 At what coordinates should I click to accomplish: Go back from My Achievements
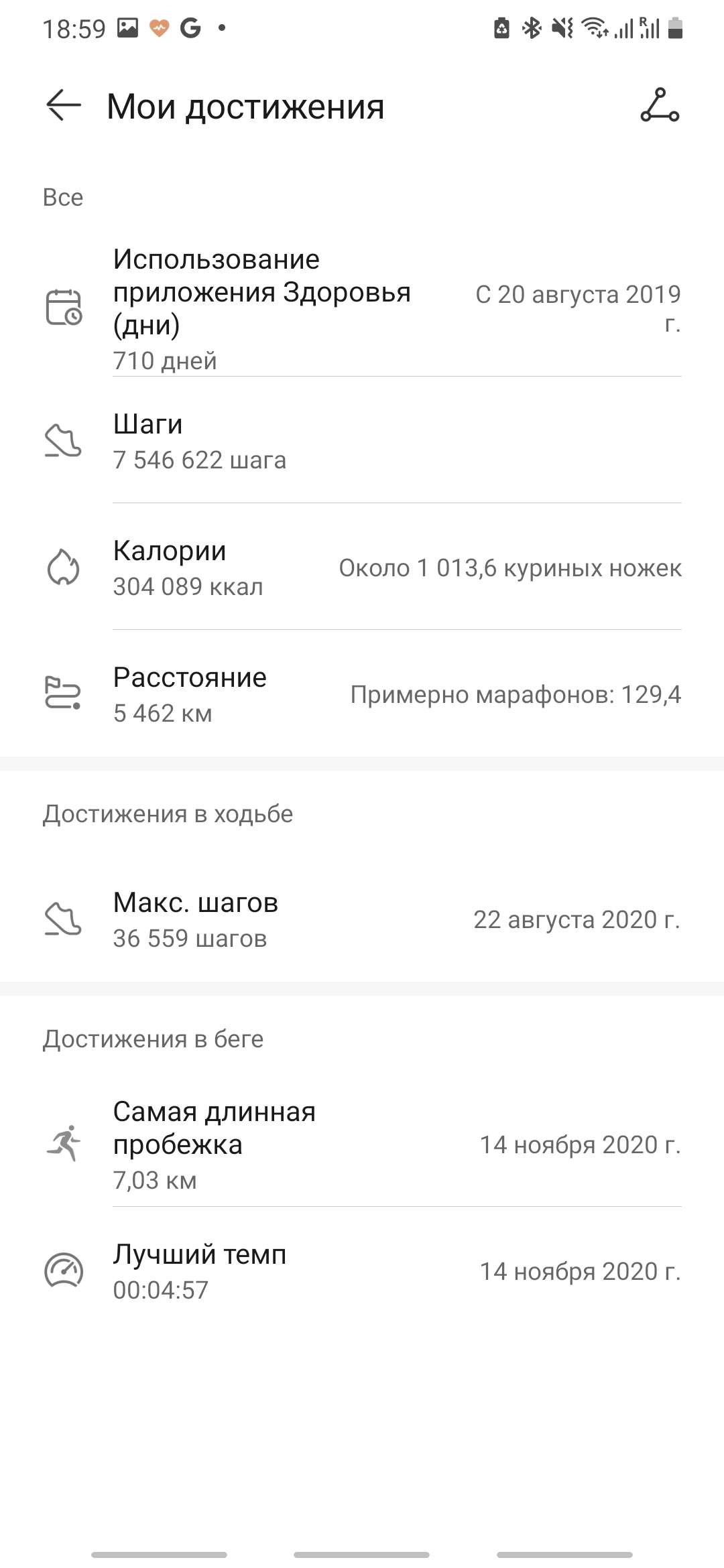[x=64, y=106]
